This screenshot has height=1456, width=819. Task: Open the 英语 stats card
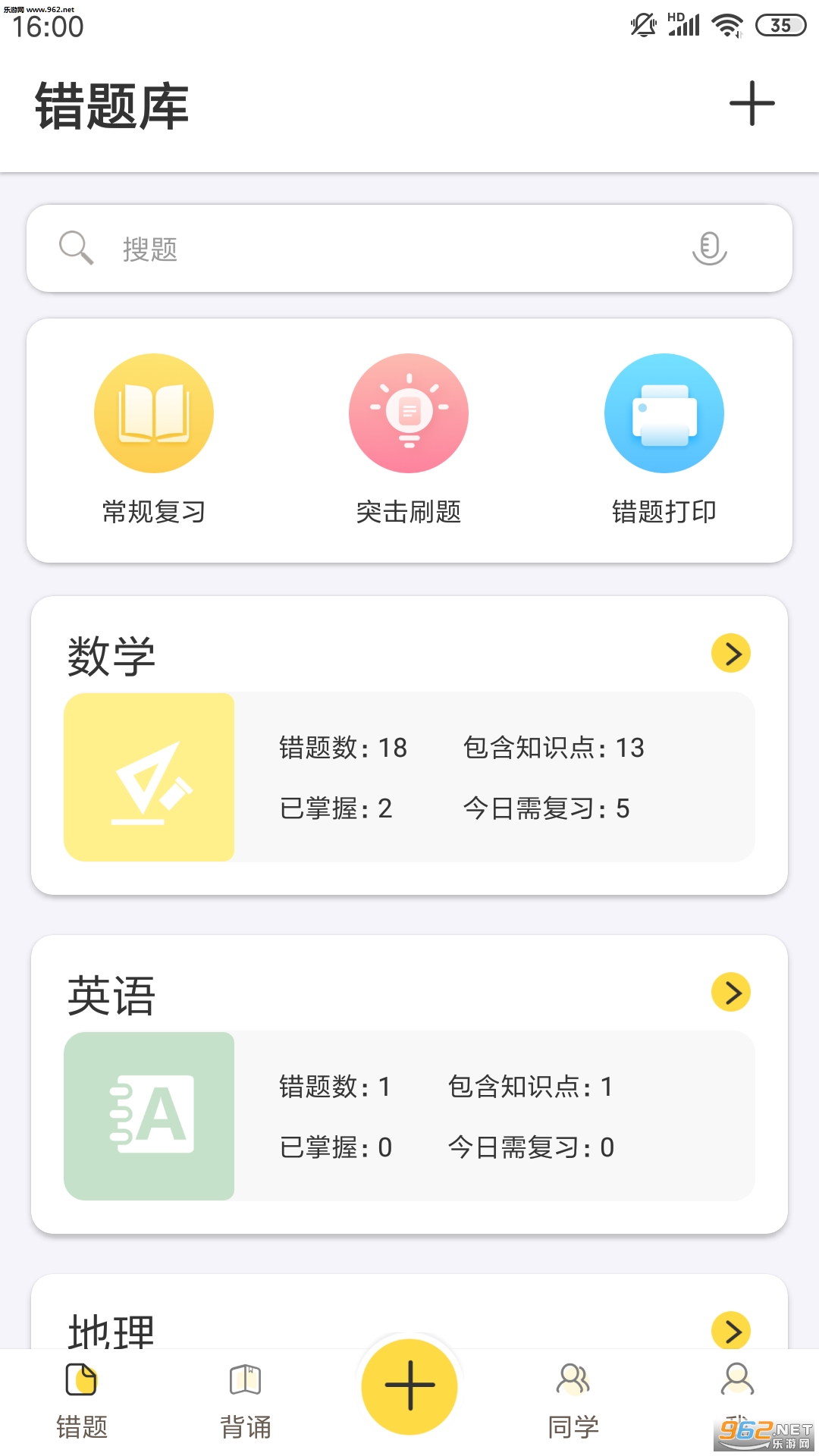[x=409, y=1116]
